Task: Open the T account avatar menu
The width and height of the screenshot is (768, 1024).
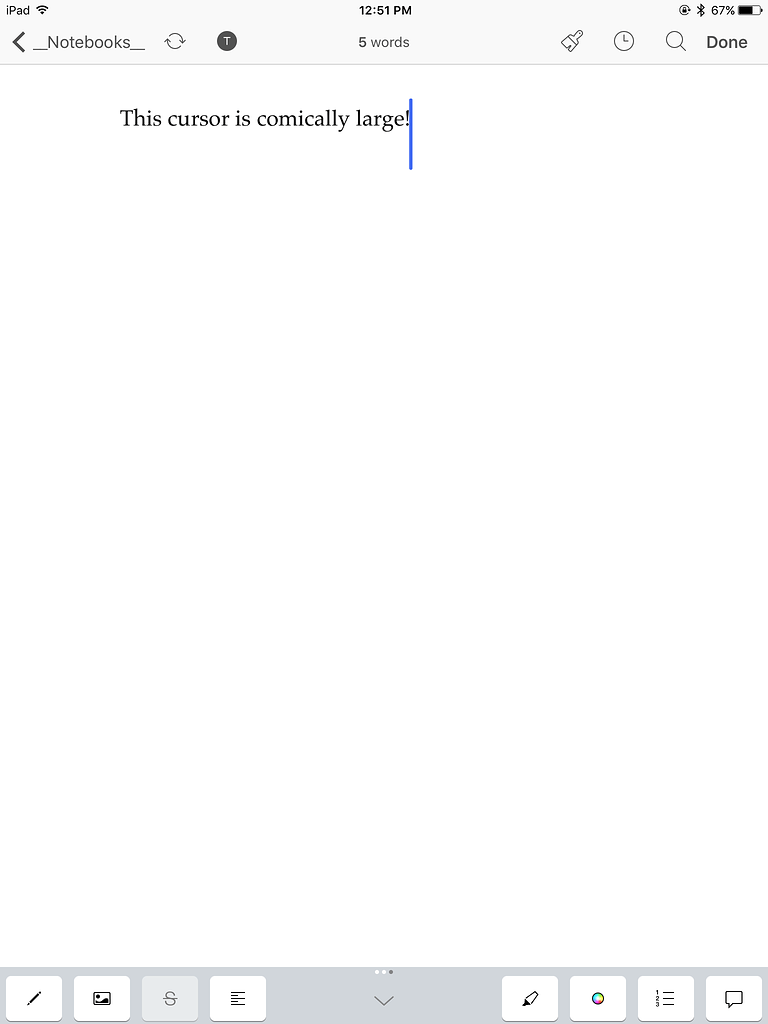Action: (227, 42)
